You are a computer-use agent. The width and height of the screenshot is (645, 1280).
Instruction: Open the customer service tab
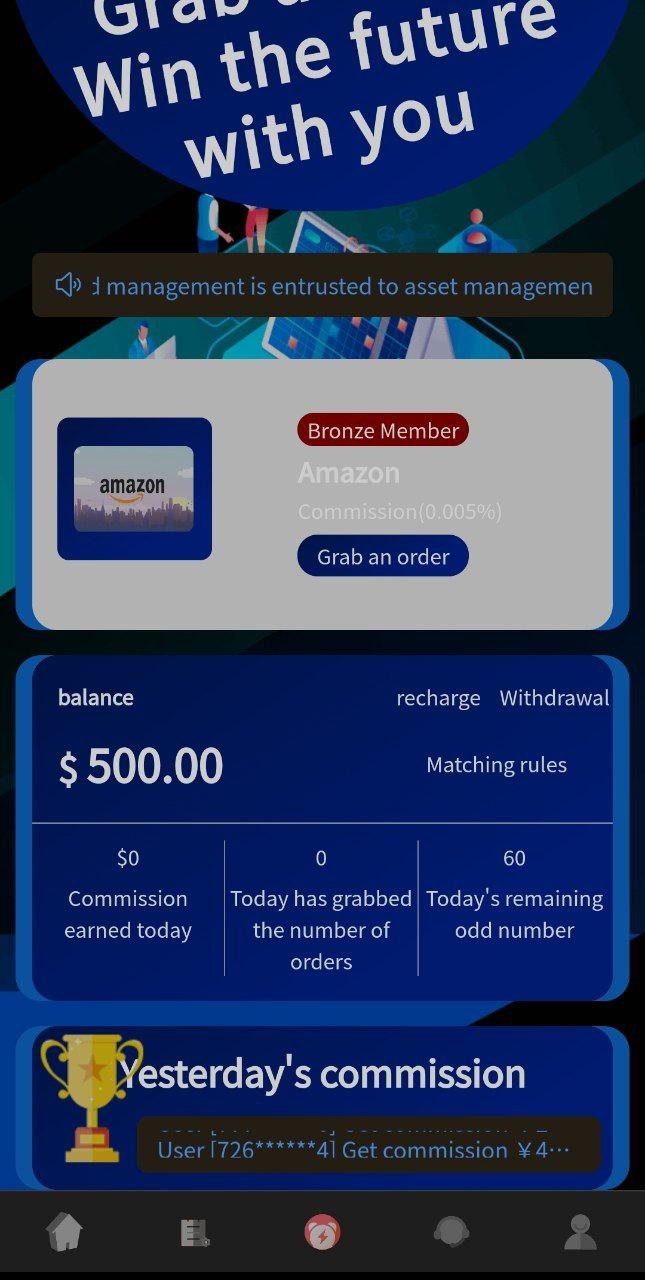tap(451, 1232)
